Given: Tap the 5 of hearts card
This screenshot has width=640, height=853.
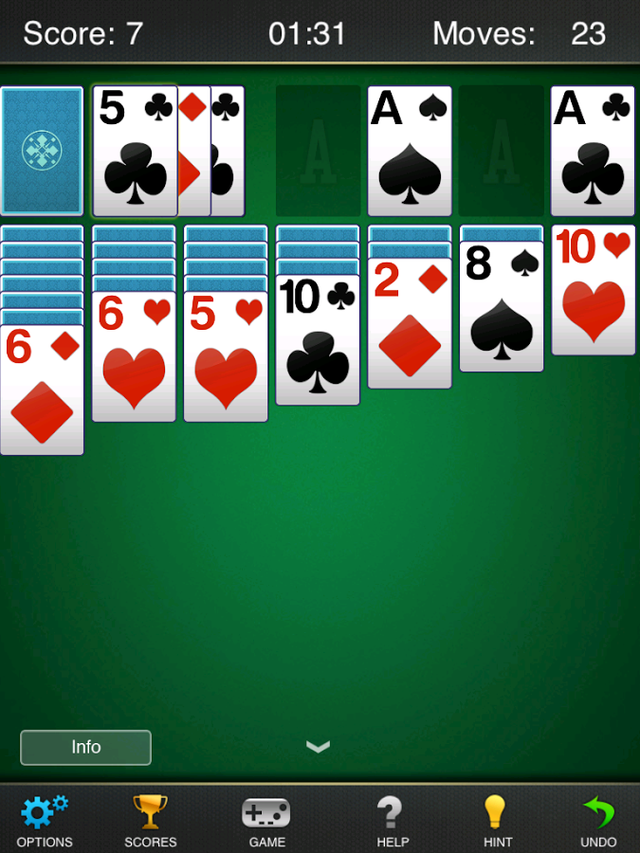Looking at the screenshot, I should coord(226,357).
